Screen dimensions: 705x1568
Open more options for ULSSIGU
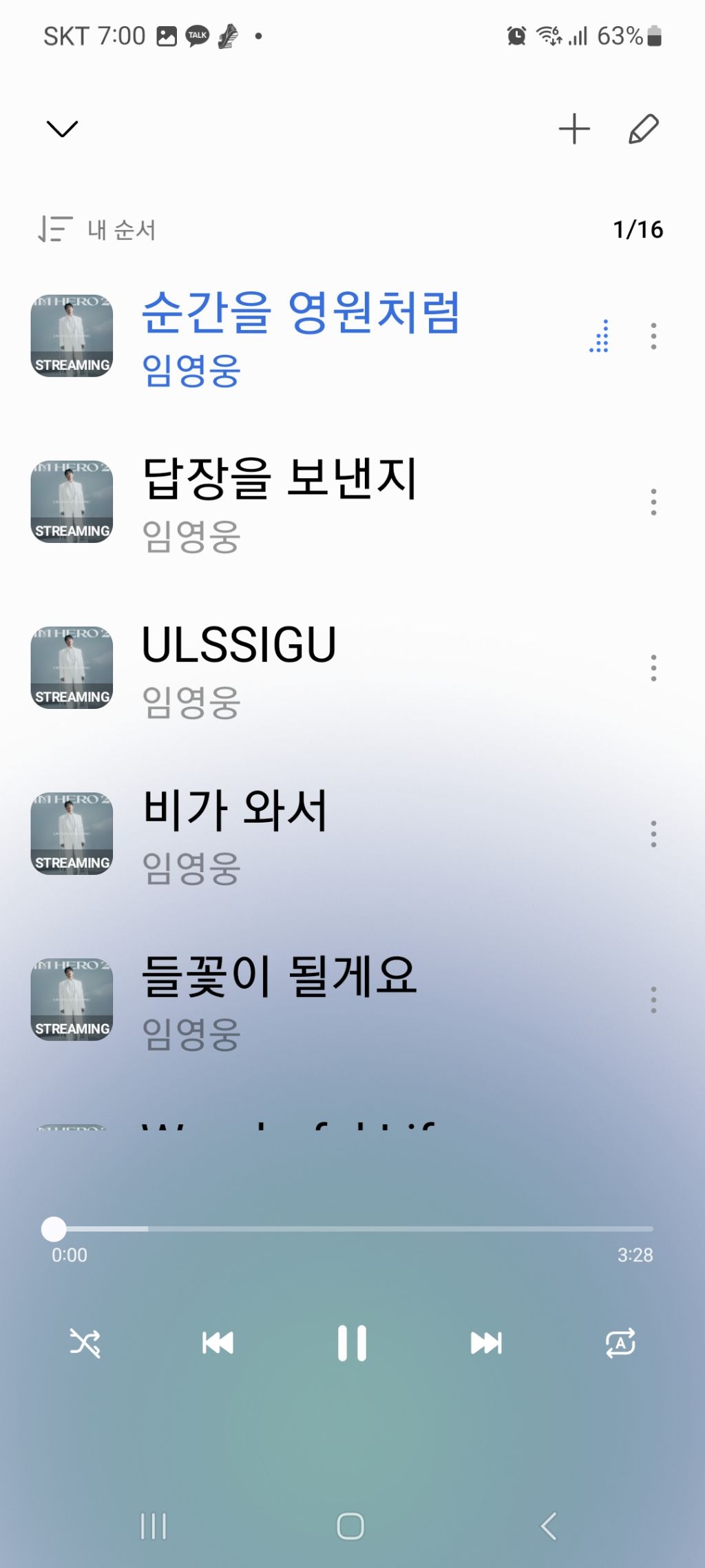[x=653, y=668]
